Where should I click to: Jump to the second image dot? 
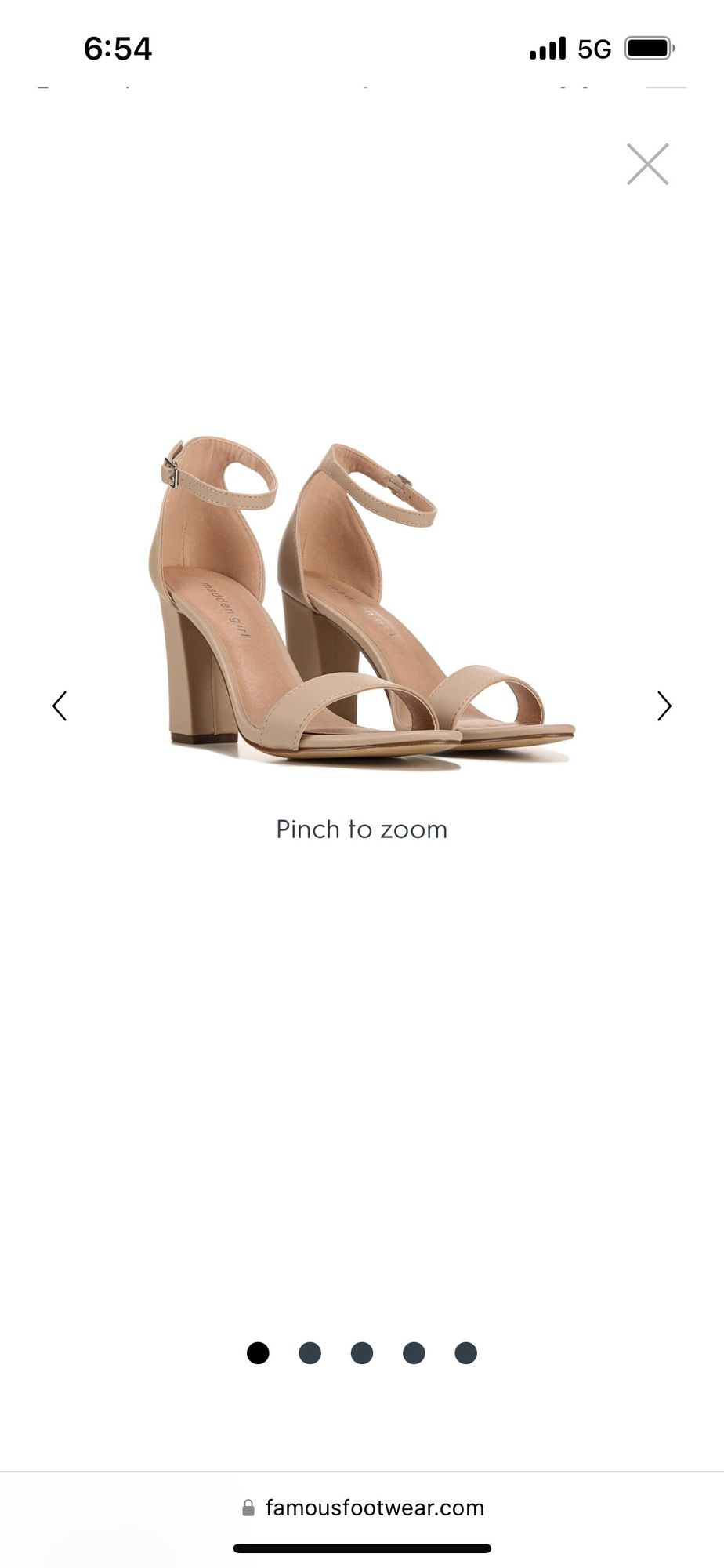310,1353
